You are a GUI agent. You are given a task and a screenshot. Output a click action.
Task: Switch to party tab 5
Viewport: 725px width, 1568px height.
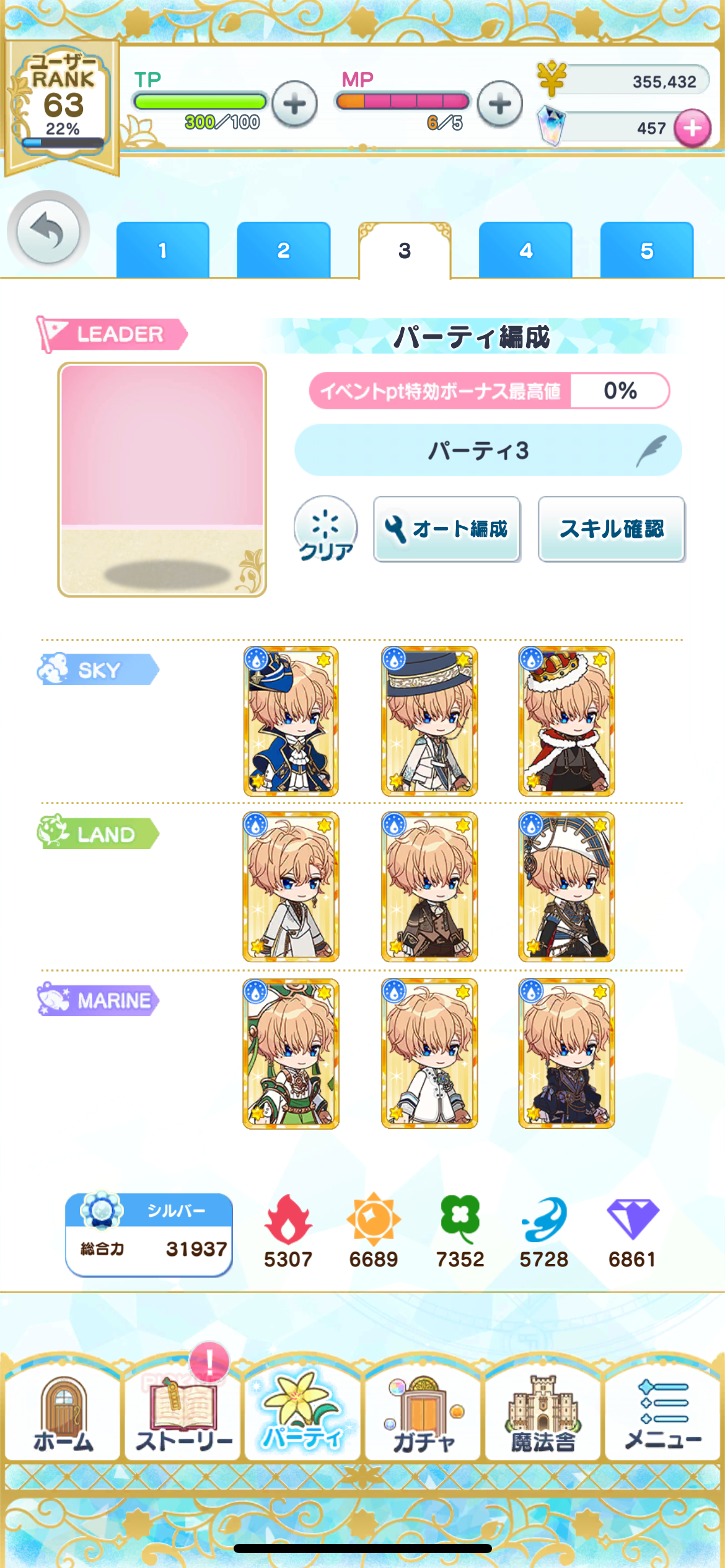point(646,250)
